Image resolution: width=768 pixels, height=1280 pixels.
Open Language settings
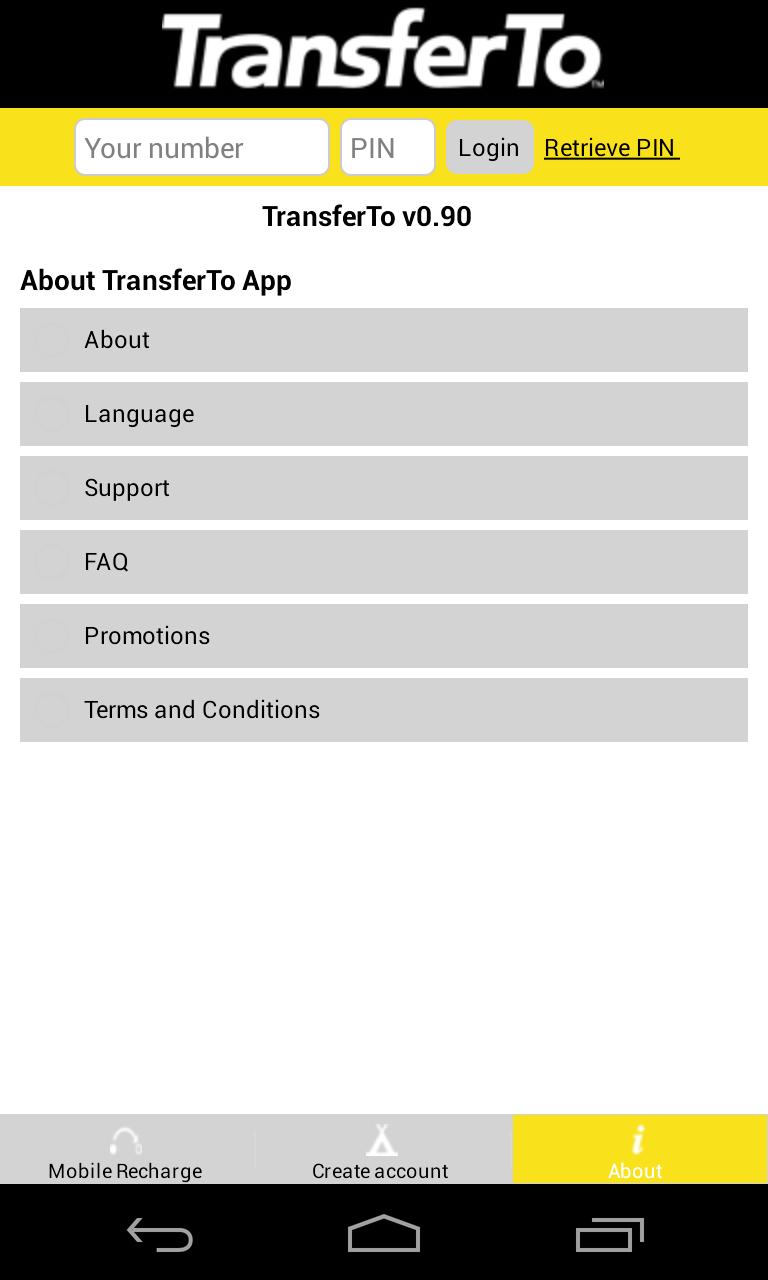click(384, 414)
